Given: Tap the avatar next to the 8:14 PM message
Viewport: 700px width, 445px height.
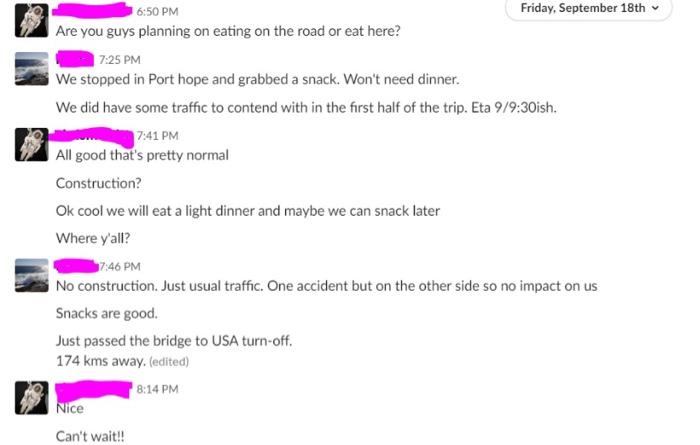Looking at the screenshot, I should click(x=32, y=398).
